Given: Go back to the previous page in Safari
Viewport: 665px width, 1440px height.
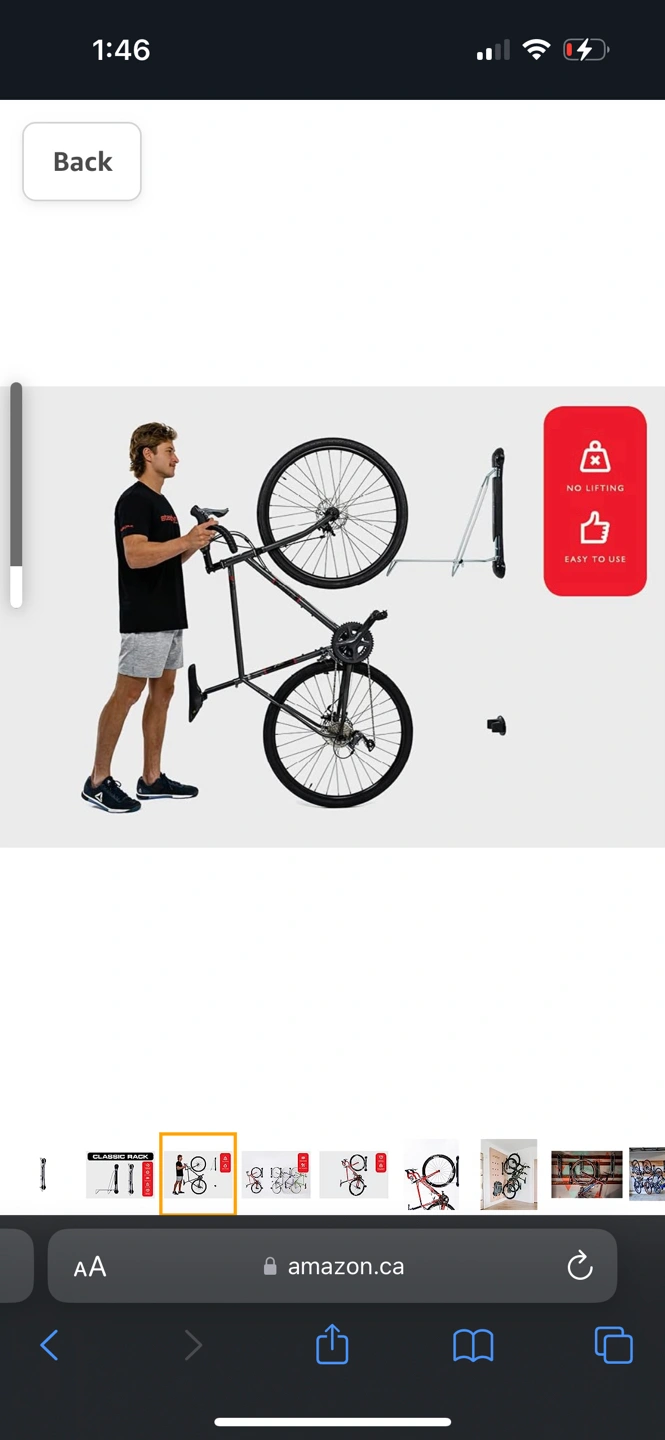Looking at the screenshot, I should click(49, 1345).
